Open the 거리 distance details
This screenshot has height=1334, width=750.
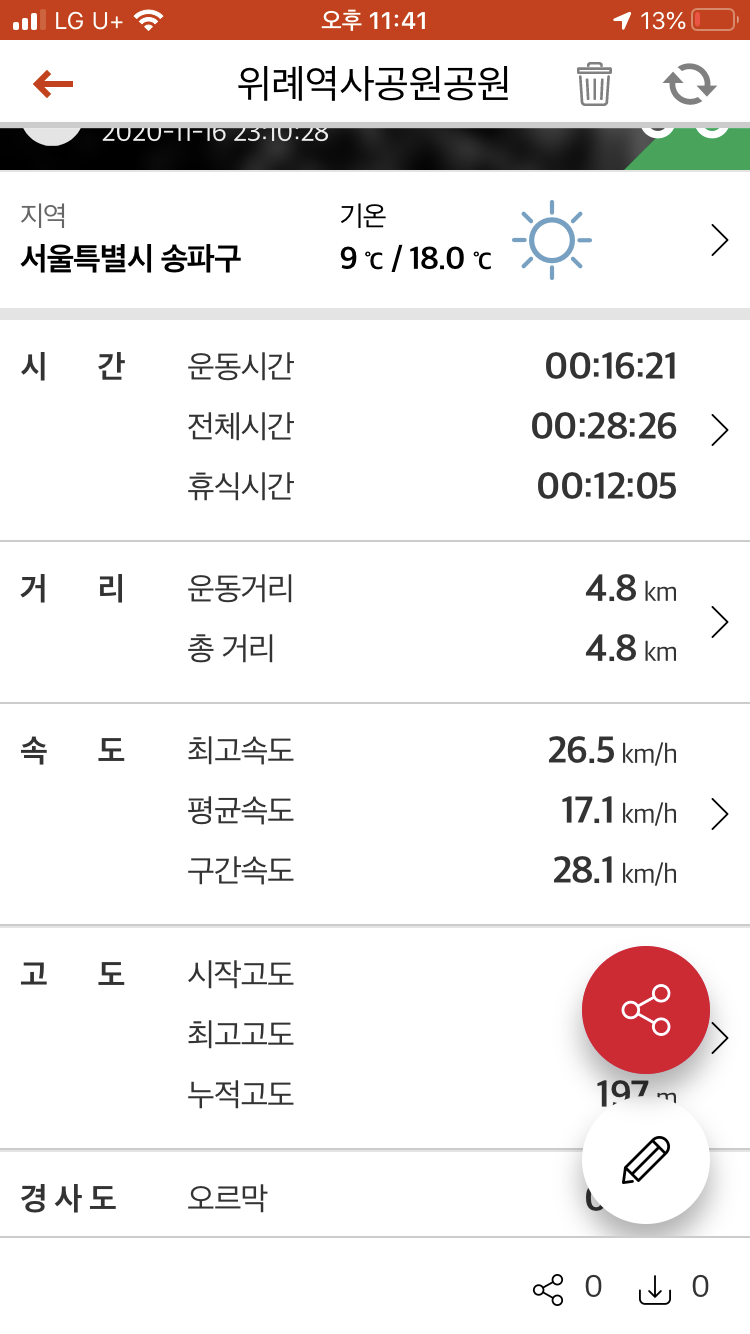point(719,622)
